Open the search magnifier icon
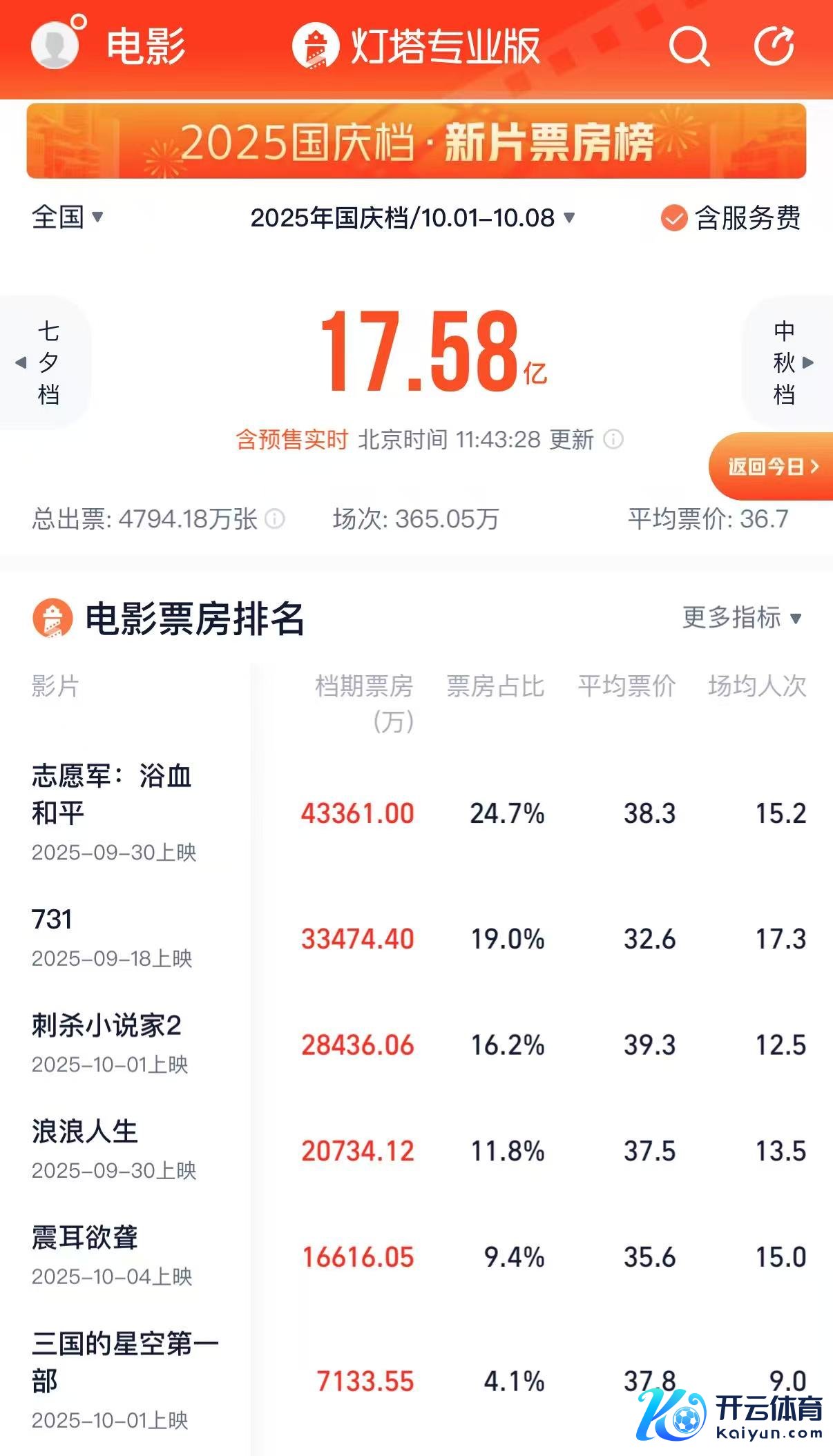 point(689,47)
